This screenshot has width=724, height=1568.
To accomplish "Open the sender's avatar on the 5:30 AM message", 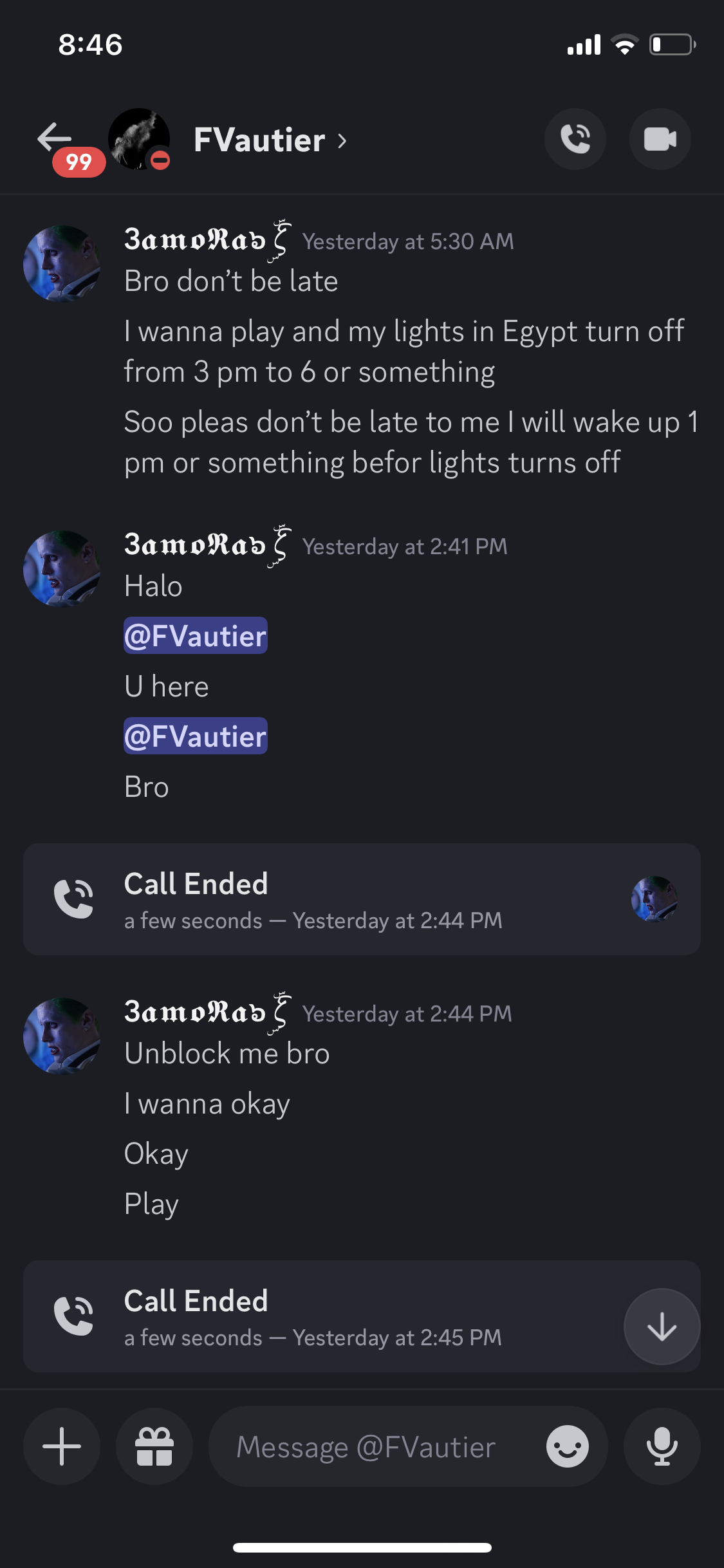I will (x=62, y=264).
